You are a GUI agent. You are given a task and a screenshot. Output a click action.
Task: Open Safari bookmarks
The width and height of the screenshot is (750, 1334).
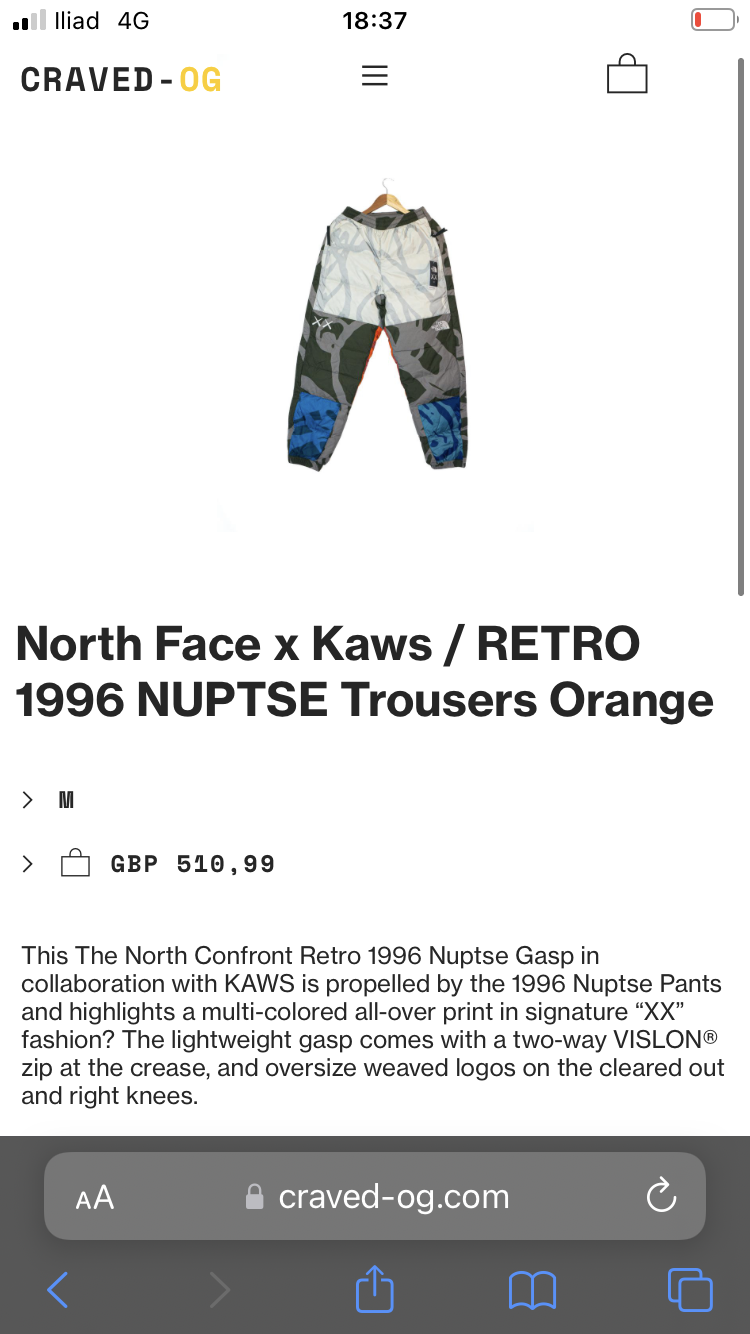[x=532, y=1290]
